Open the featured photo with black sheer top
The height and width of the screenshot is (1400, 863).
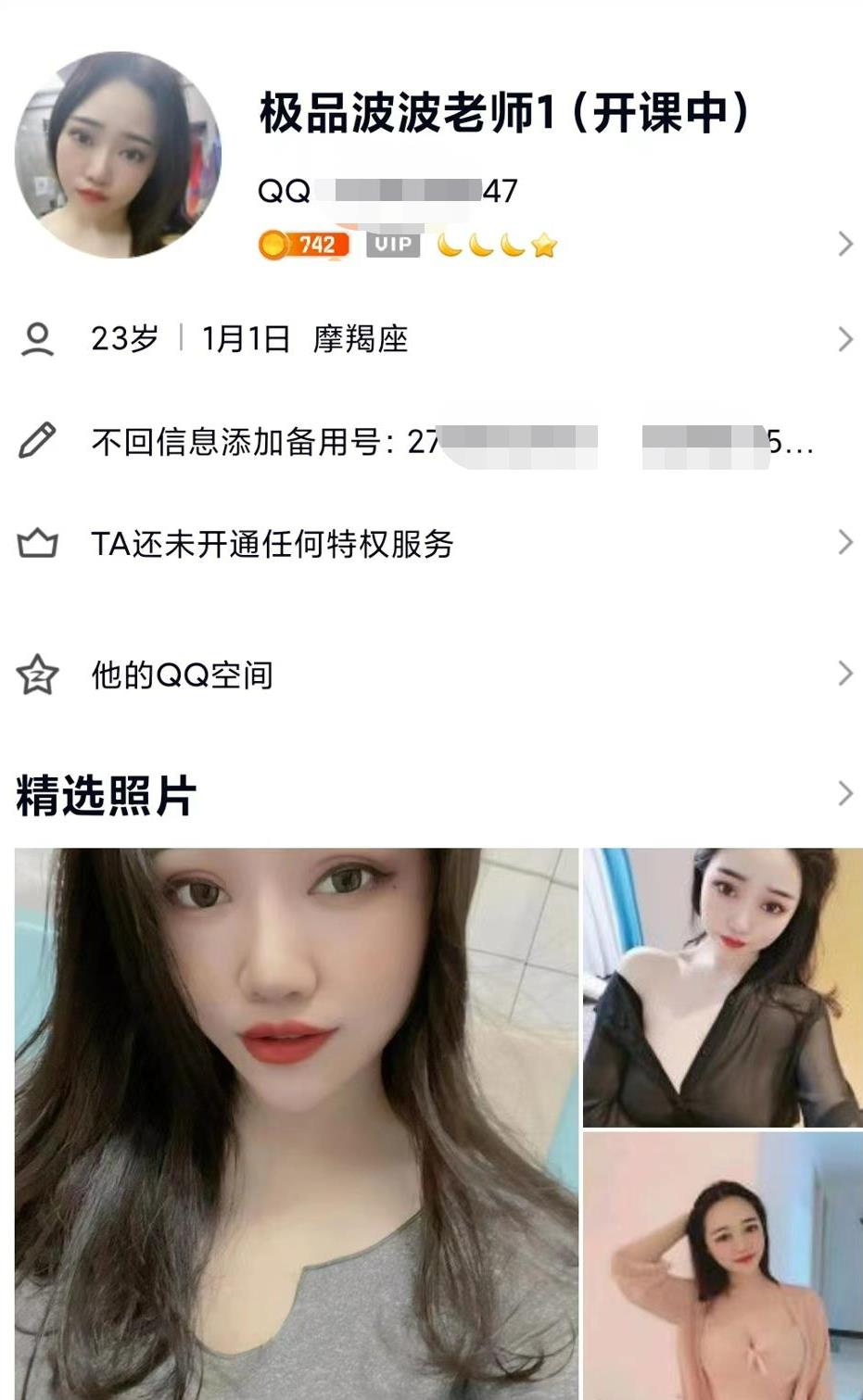[x=722, y=987]
